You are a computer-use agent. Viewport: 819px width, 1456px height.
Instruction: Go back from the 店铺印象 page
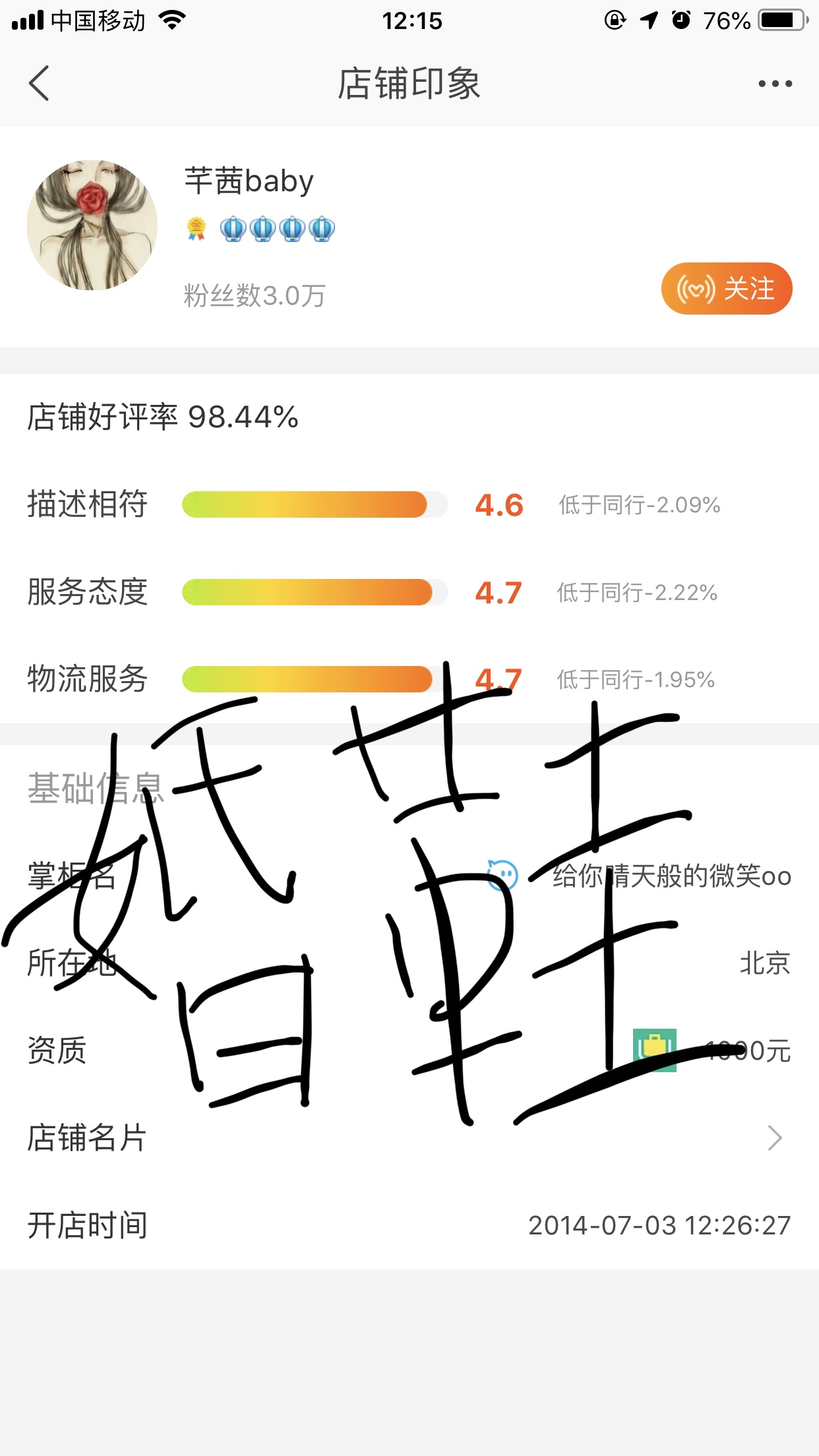tap(39, 84)
